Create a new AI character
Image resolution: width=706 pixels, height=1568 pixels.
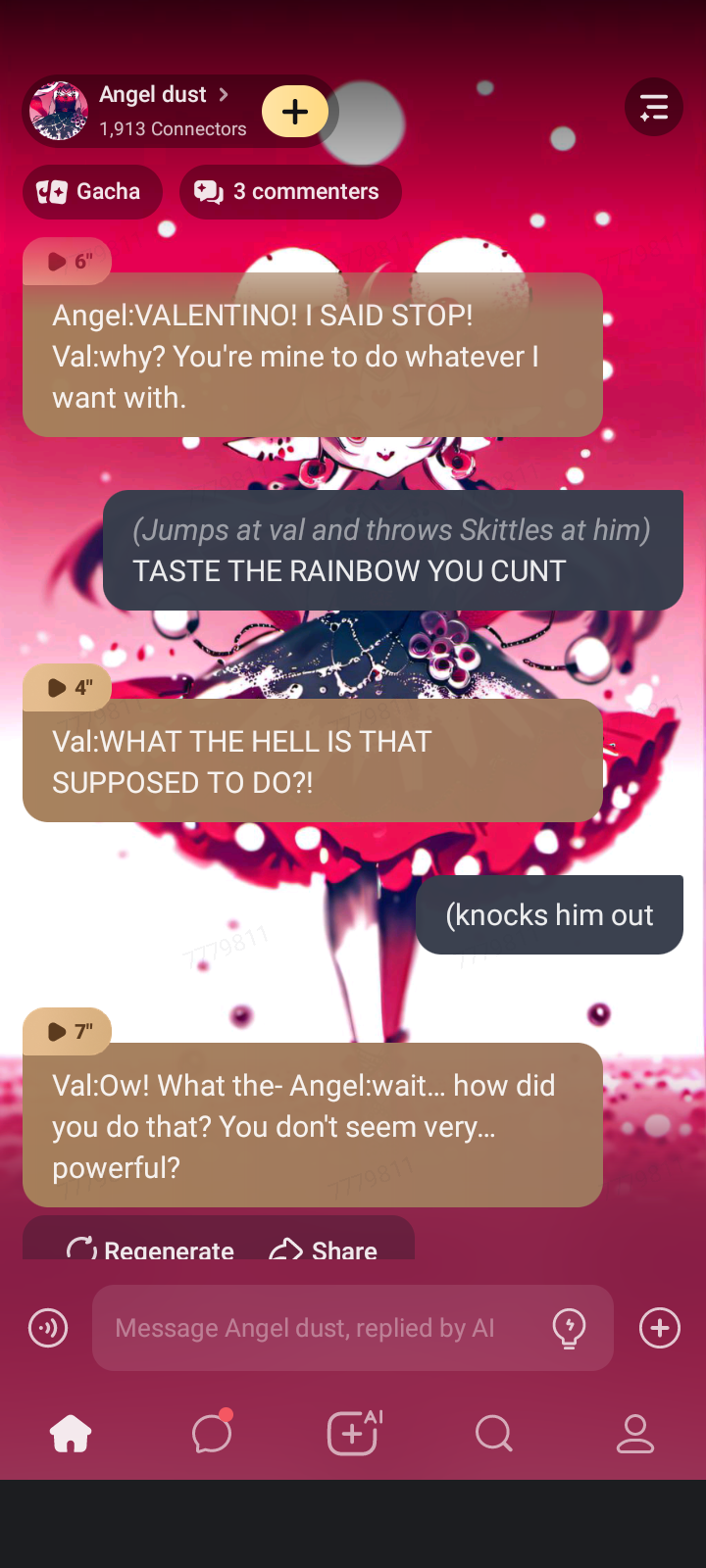pyautogui.click(x=353, y=1435)
